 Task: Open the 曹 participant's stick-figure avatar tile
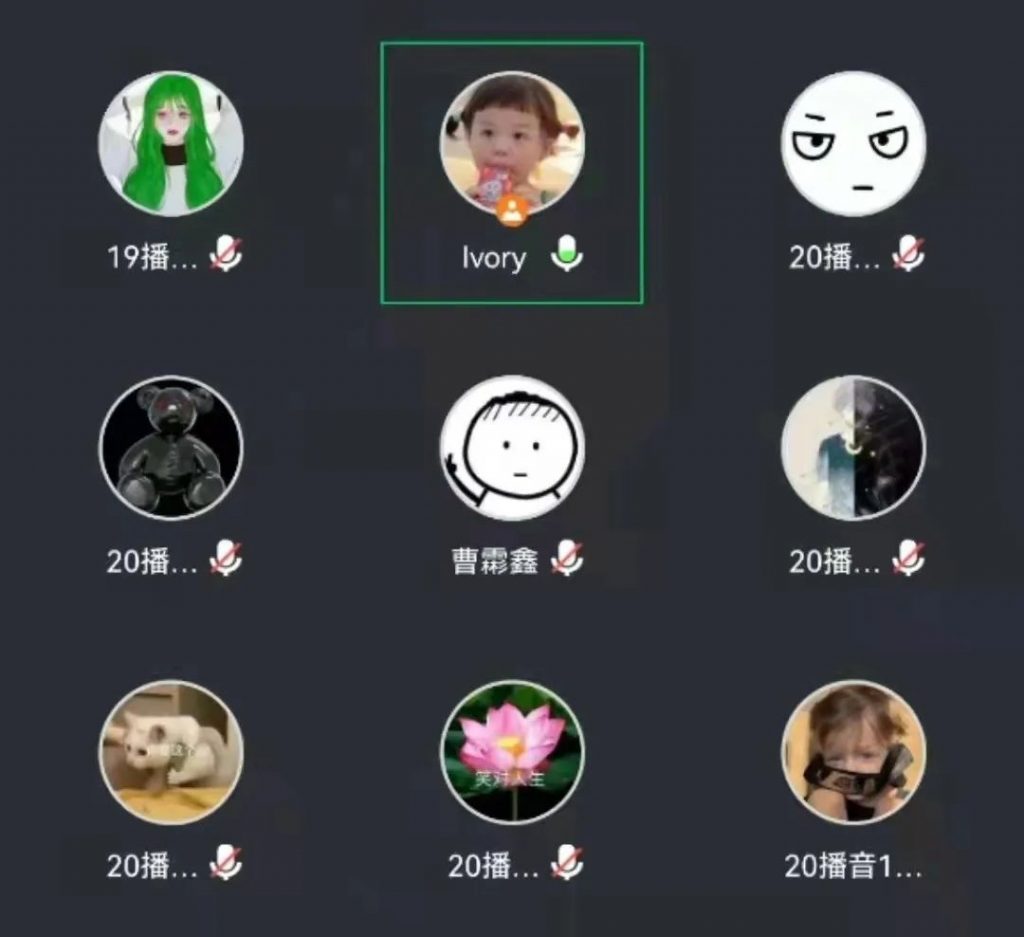point(512,448)
